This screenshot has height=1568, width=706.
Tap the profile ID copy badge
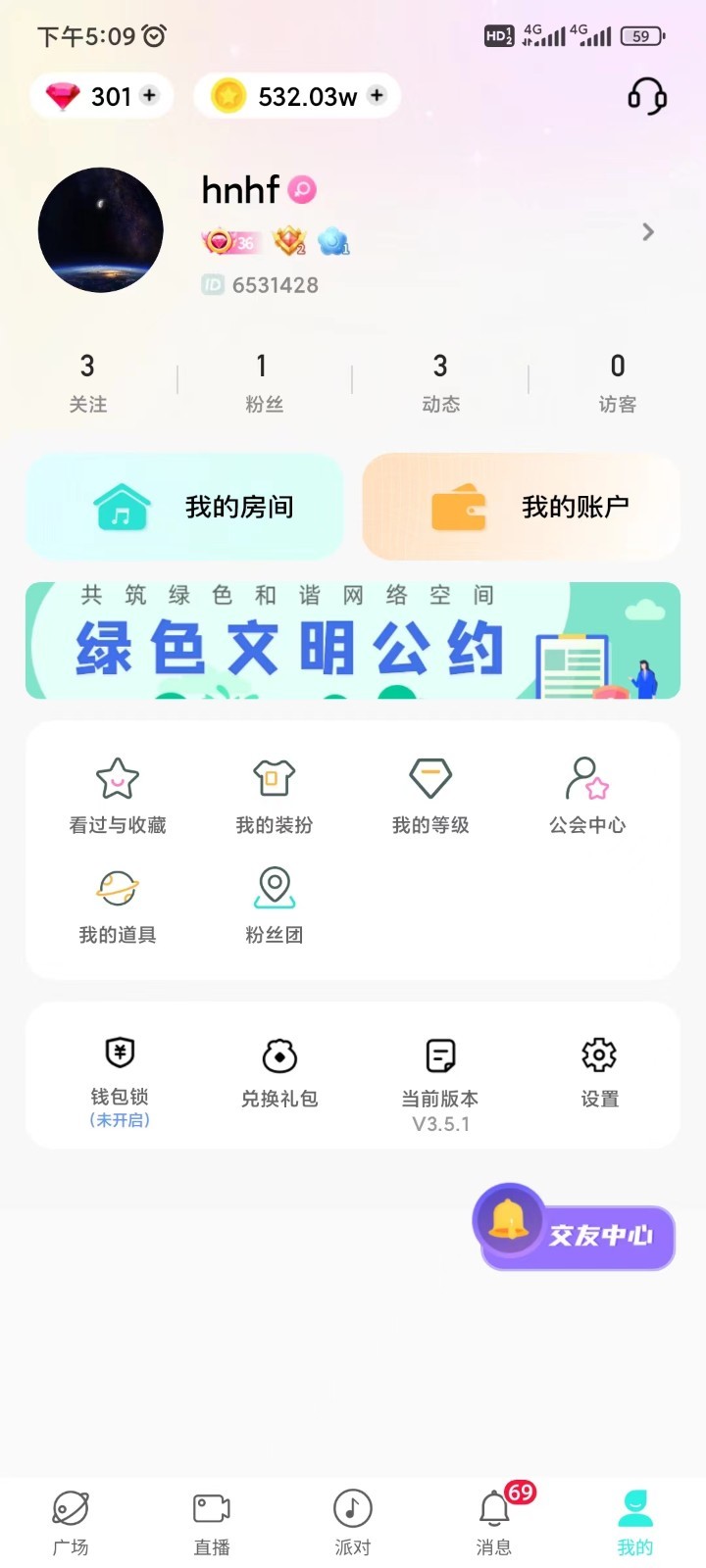tap(214, 286)
